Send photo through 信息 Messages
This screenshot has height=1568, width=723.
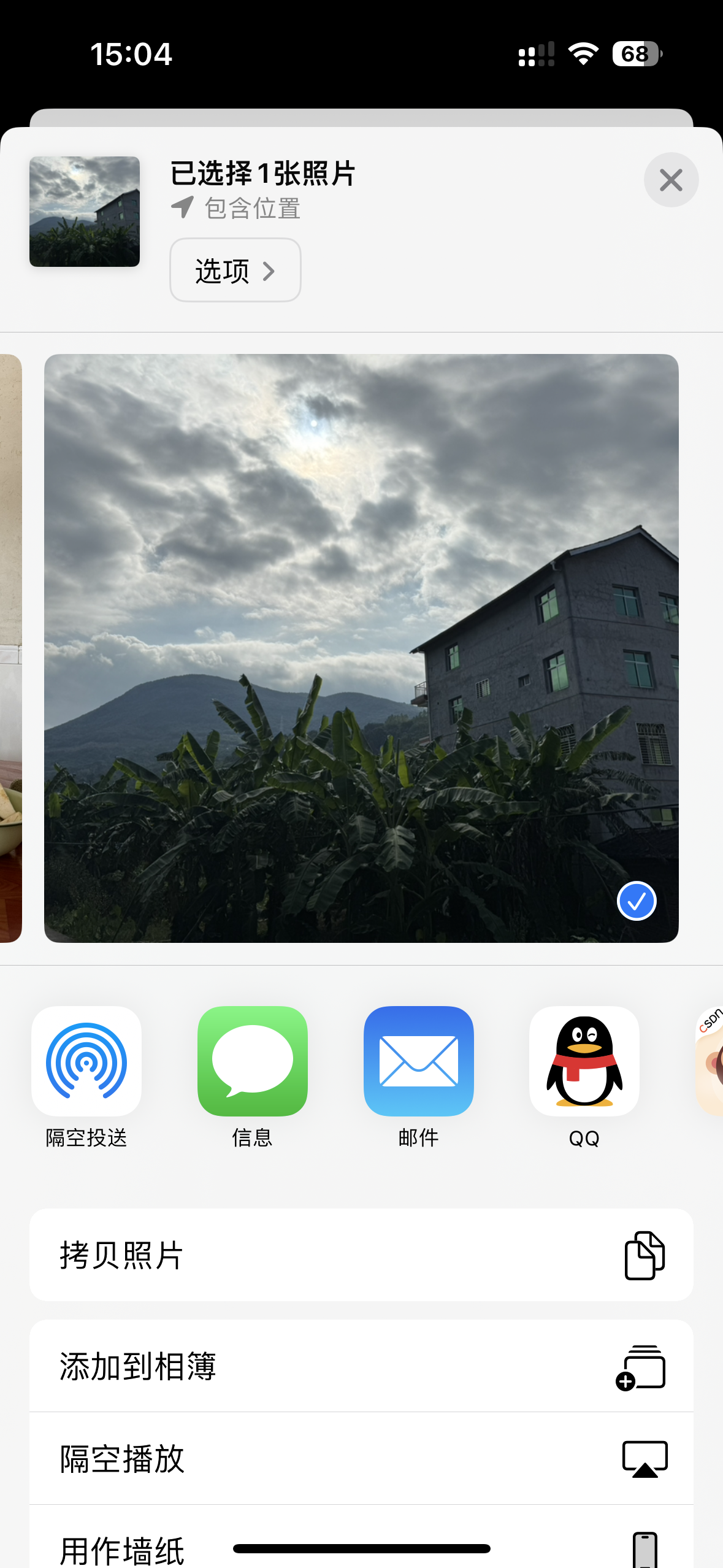pos(252,1061)
